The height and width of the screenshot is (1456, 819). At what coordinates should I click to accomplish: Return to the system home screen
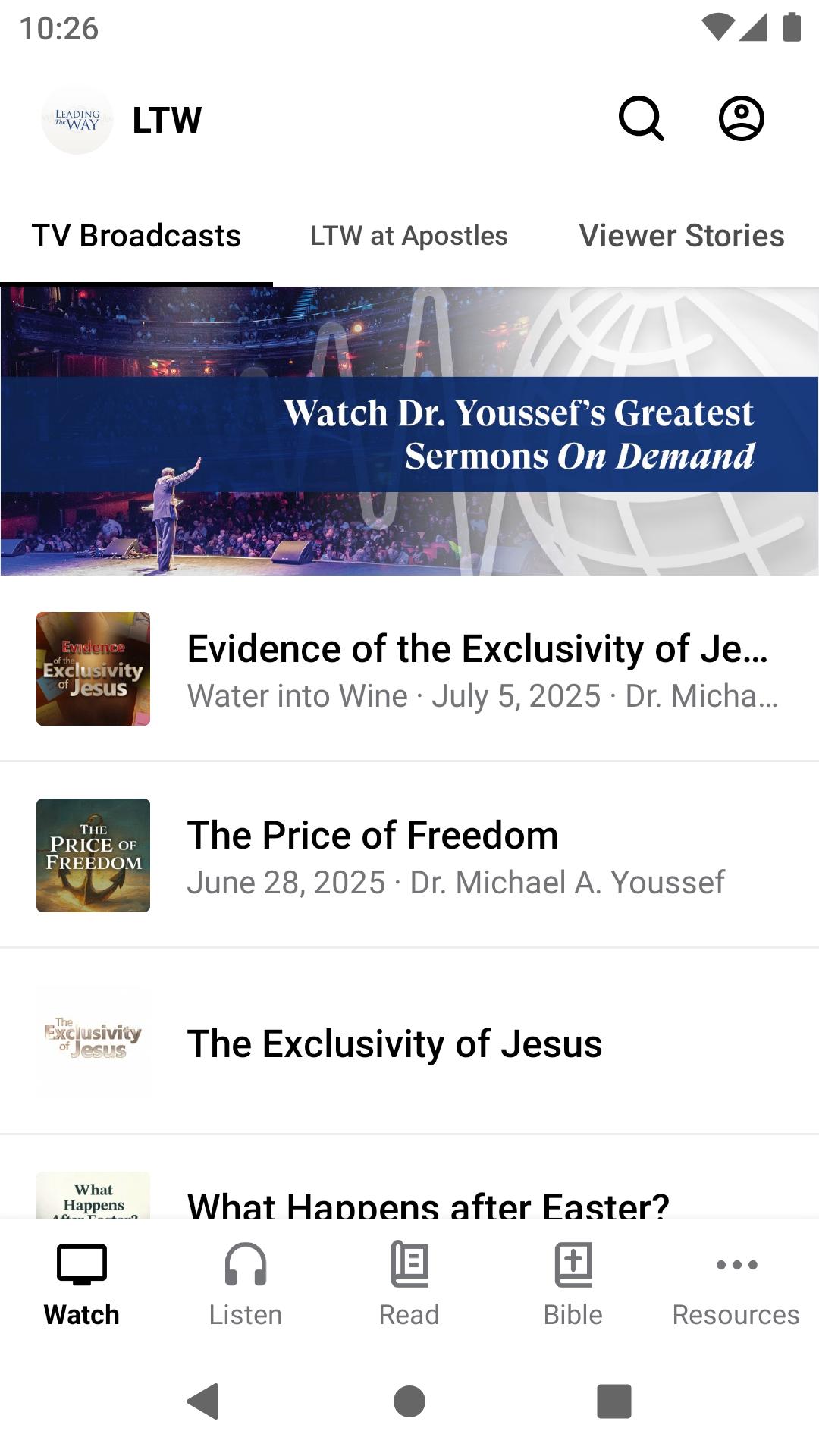[x=409, y=1401]
